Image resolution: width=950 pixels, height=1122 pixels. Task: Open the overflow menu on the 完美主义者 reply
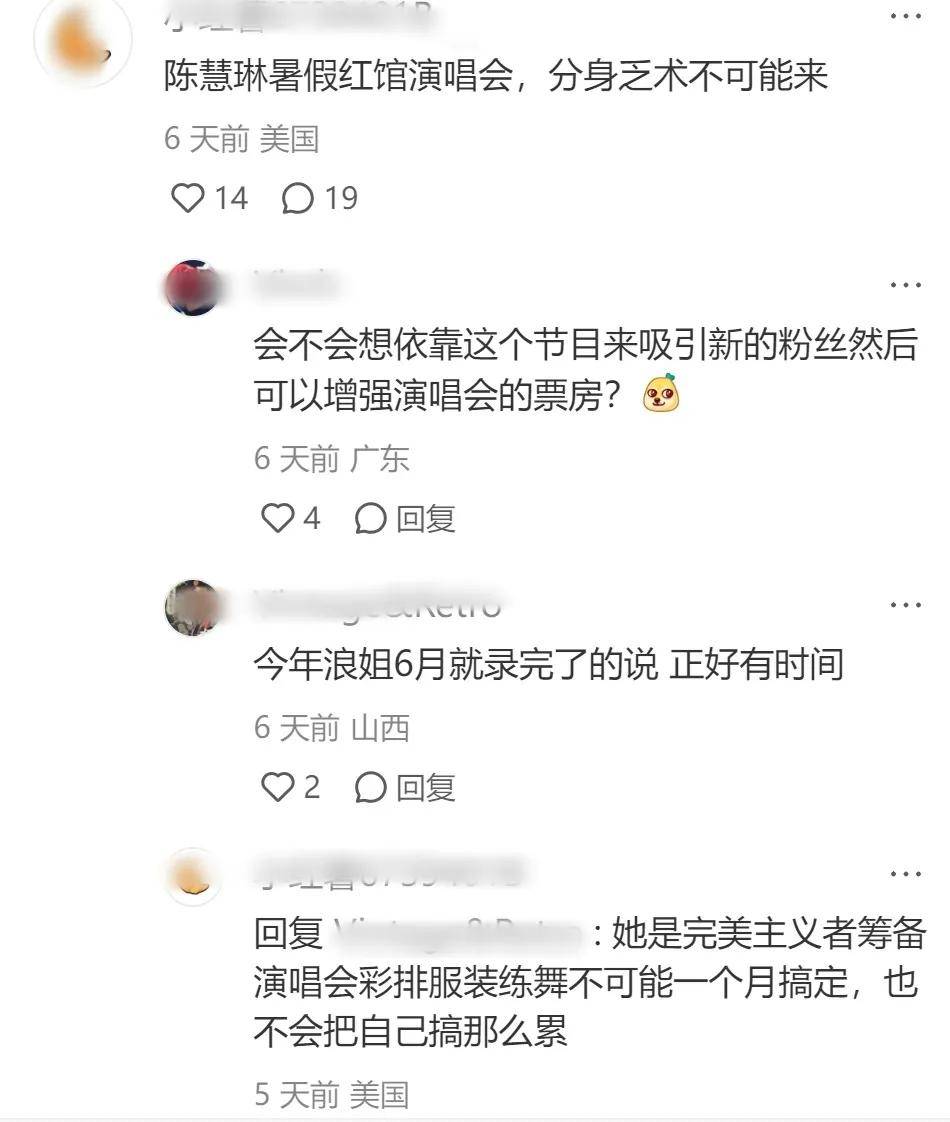tap(905, 874)
